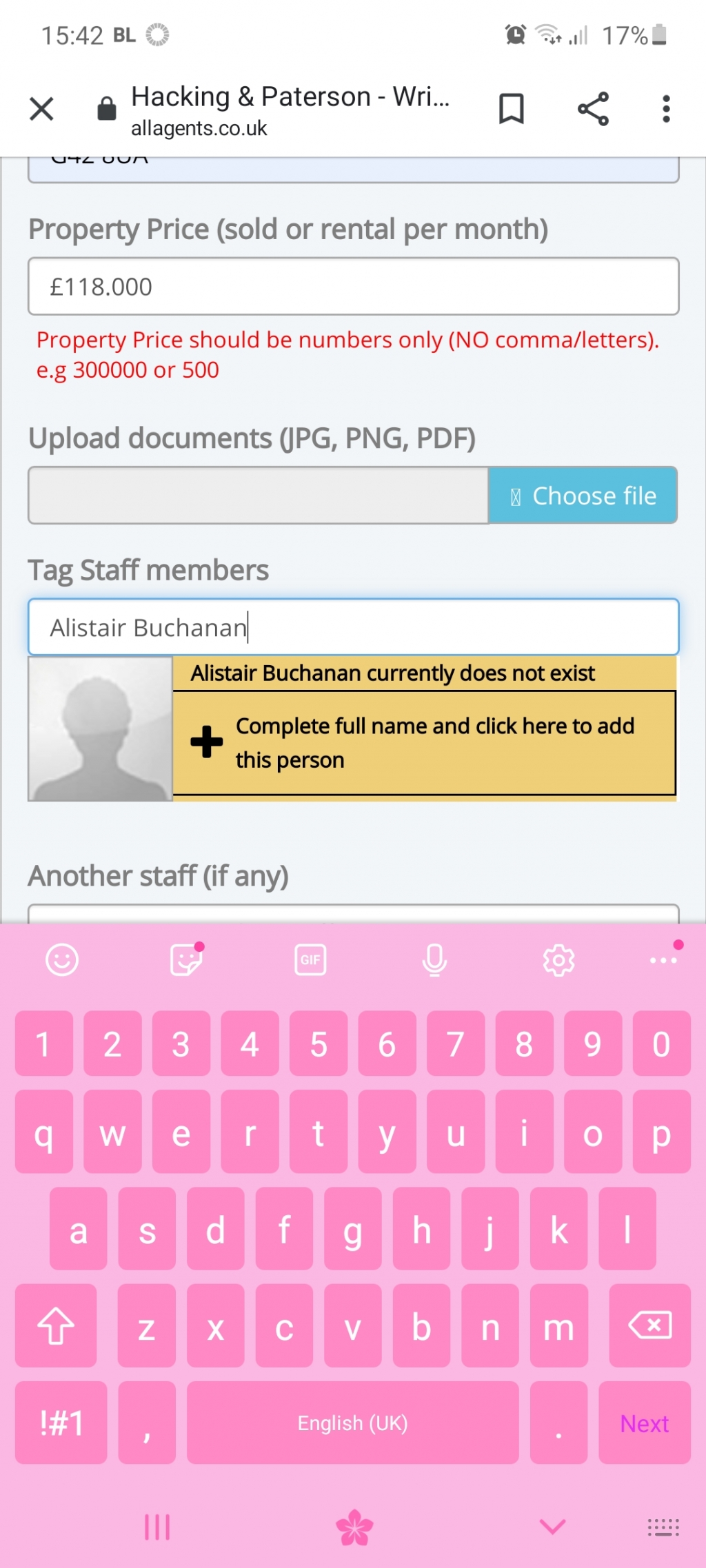This screenshot has height=1568, width=706.
Task: Show more keyboard toolbar options
Action: [x=663, y=960]
